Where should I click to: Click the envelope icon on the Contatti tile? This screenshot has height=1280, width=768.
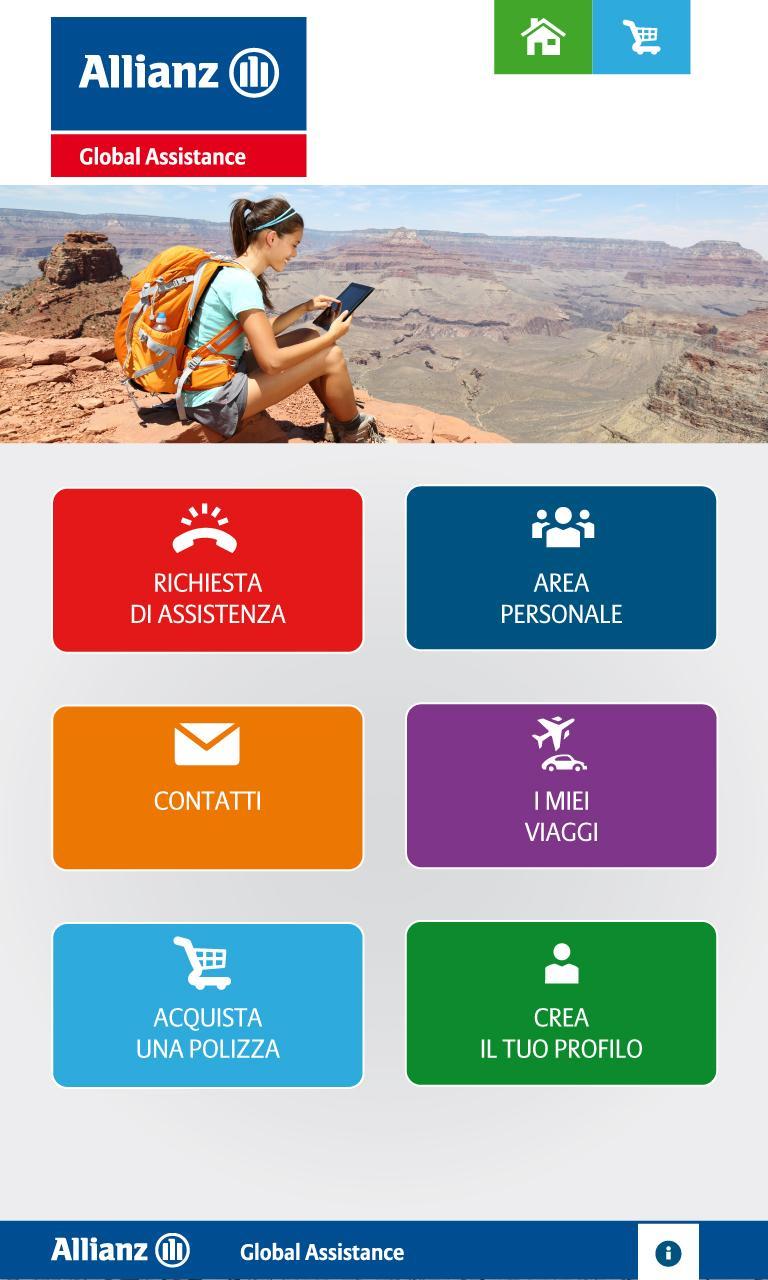(x=207, y=744)
